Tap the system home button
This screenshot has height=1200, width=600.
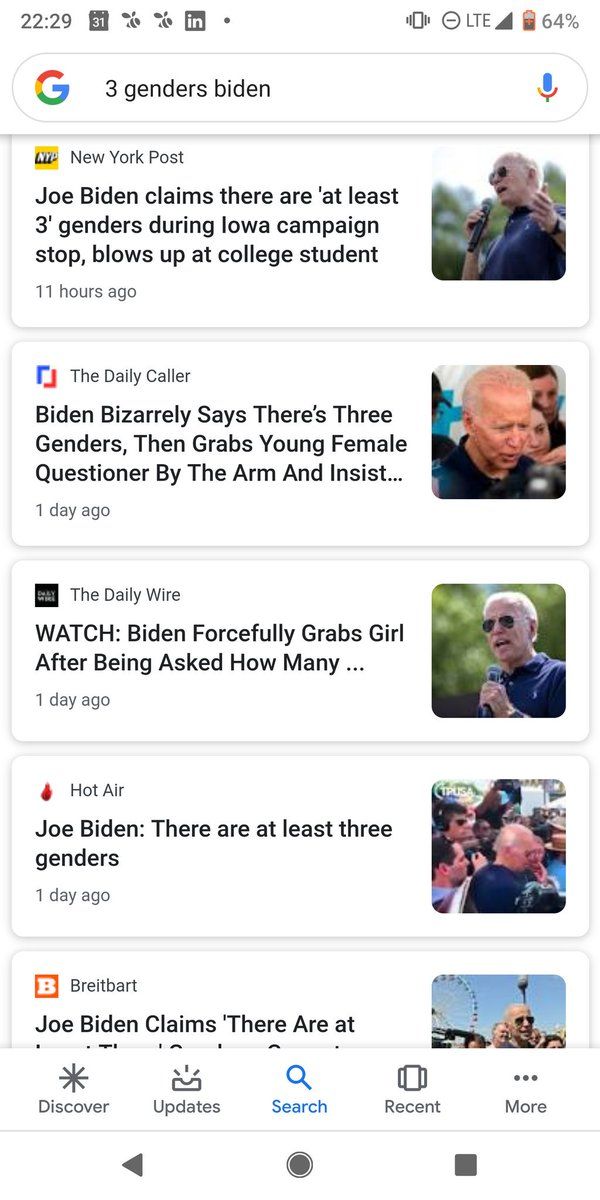299,1164
